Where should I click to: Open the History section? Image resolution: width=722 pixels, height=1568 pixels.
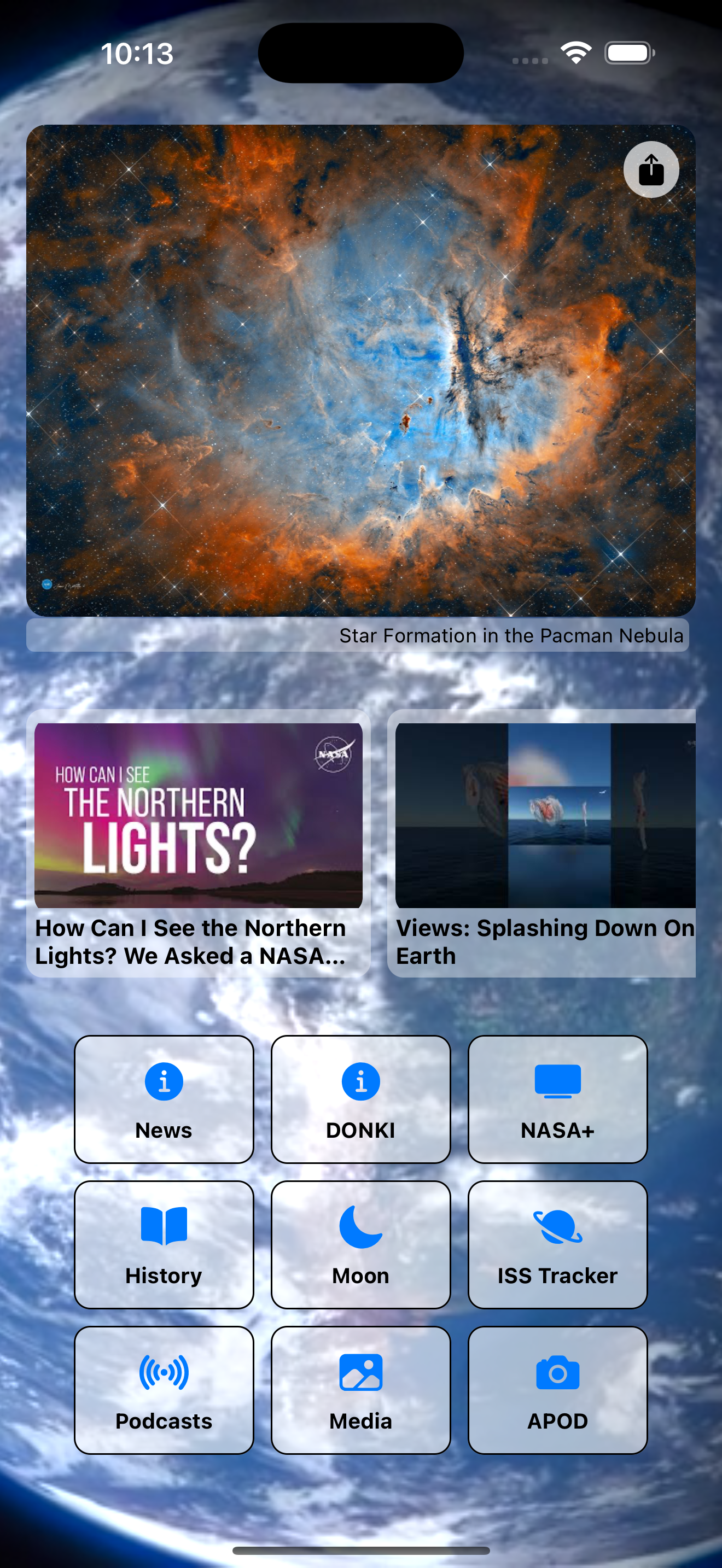tap(164, 1245)
